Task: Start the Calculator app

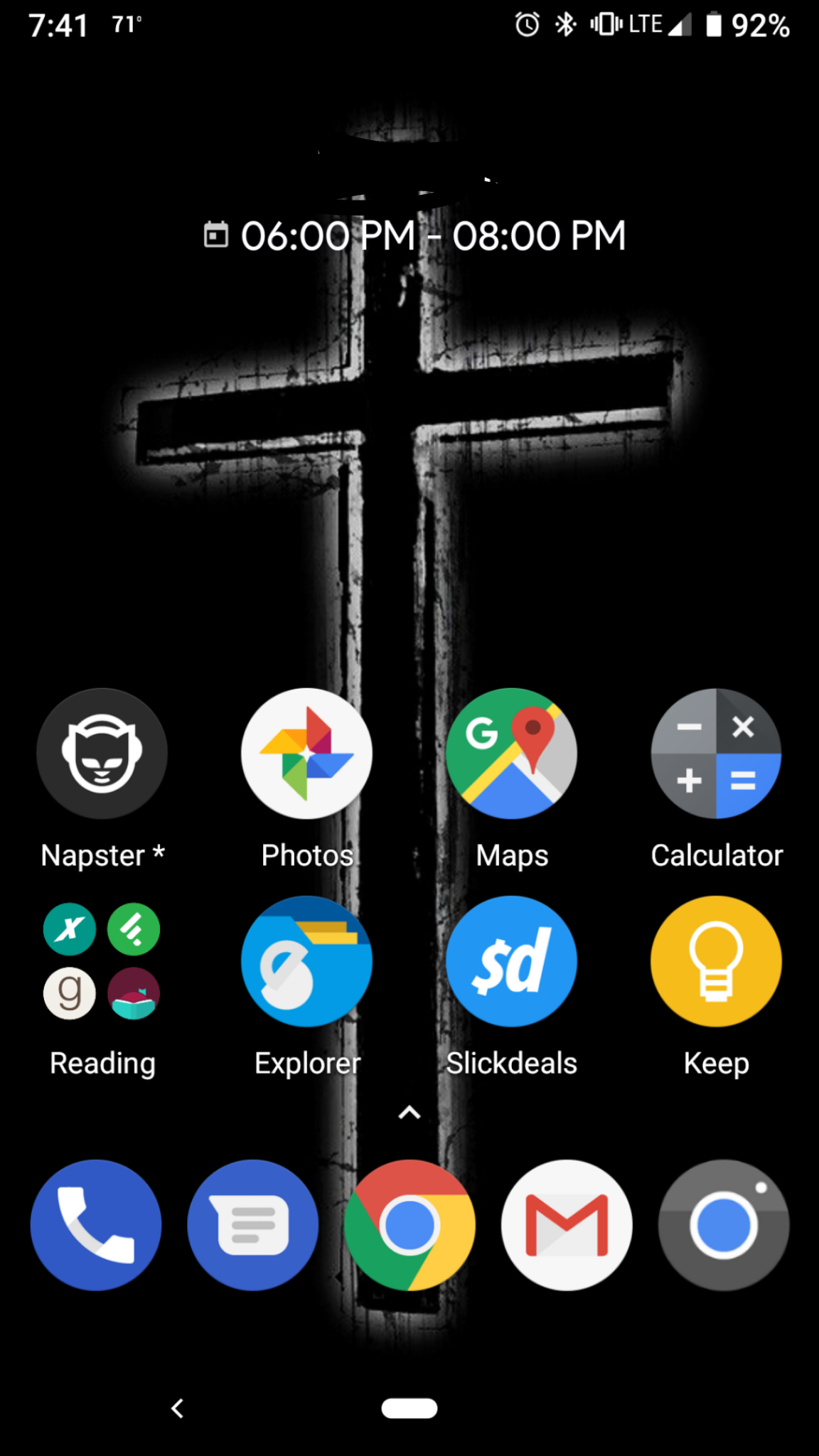Action: pos(715,753)
